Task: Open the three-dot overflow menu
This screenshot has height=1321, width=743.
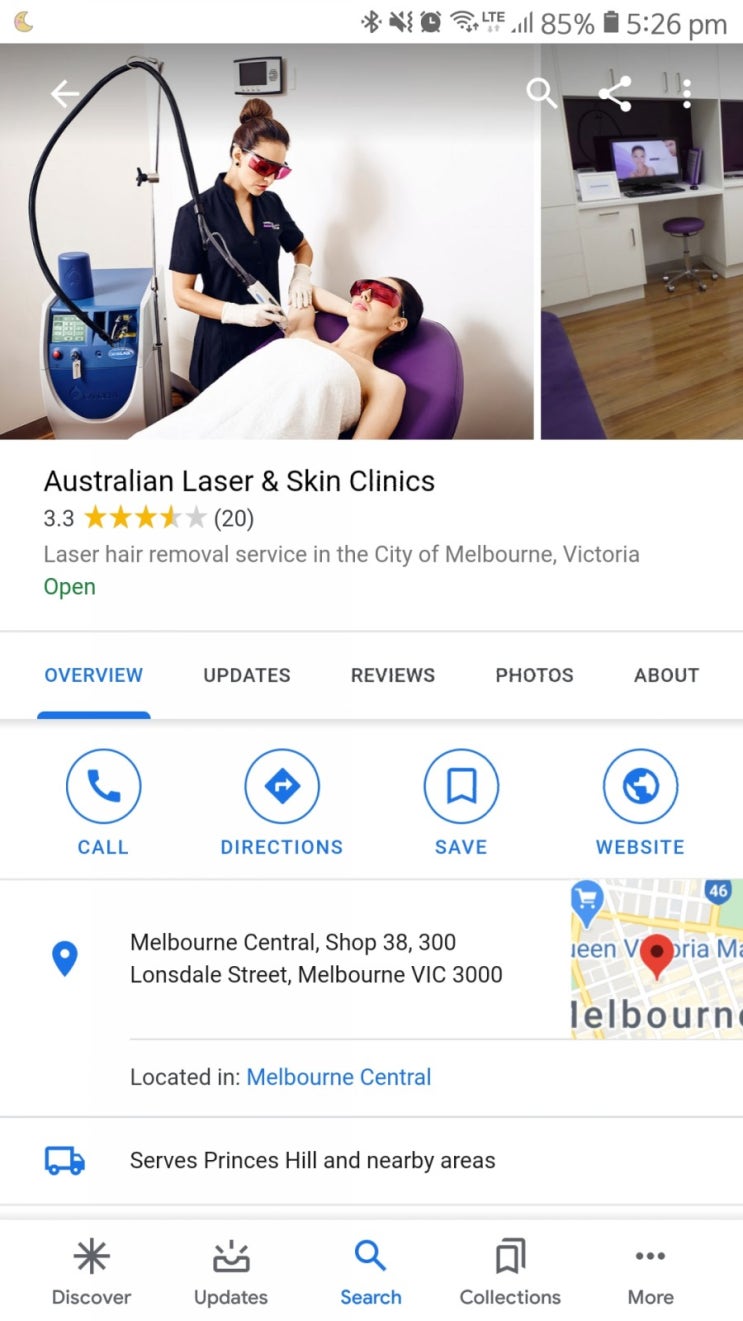Action: pos(686,93)
